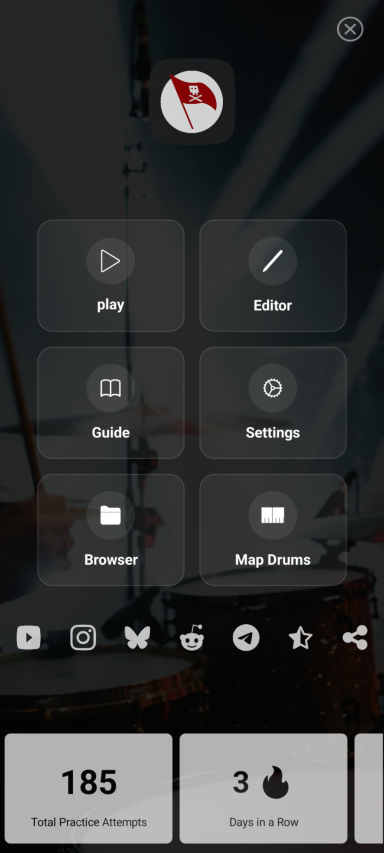Open the file Browser
Viewport: 384px width, 853px height.
tap(110, 530)
